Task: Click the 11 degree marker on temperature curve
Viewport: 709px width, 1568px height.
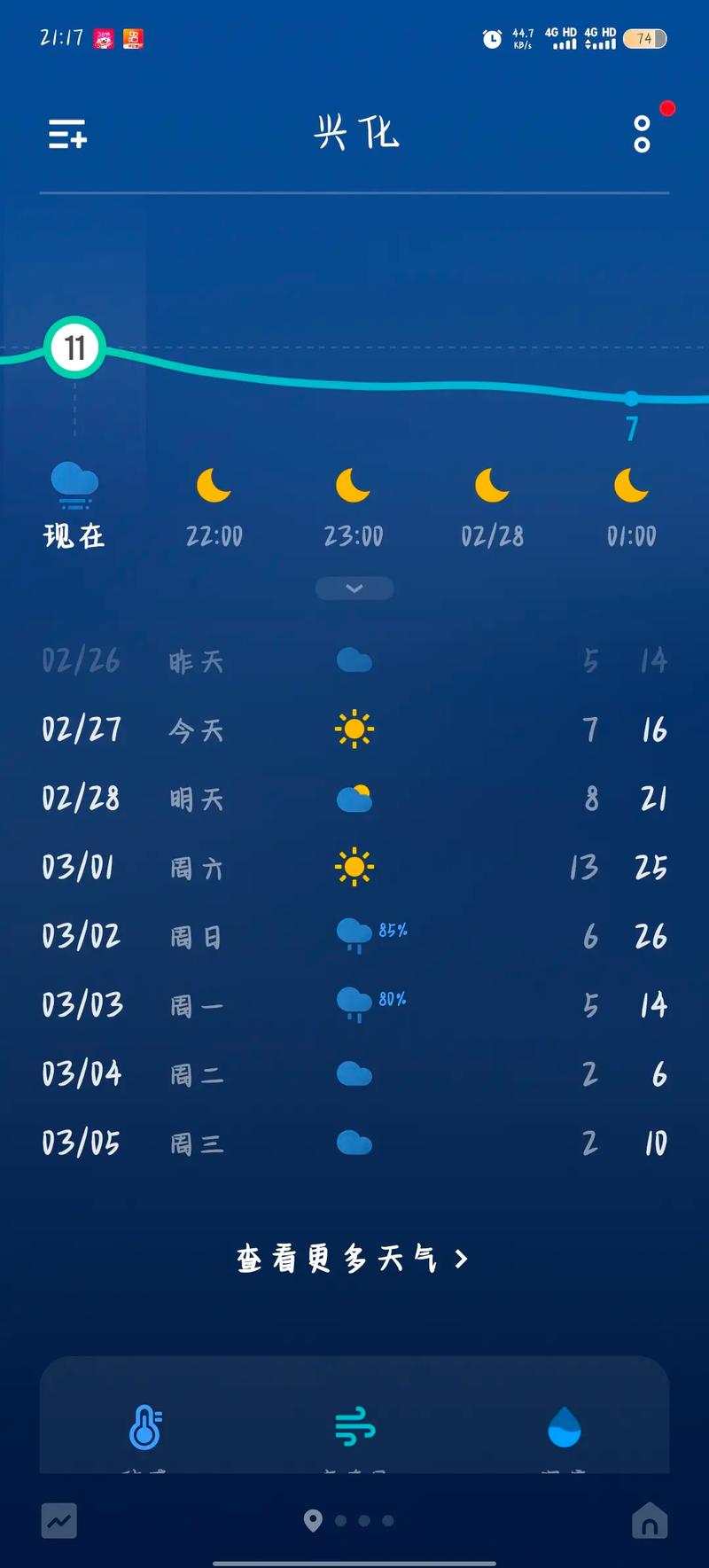Action: 74,348
